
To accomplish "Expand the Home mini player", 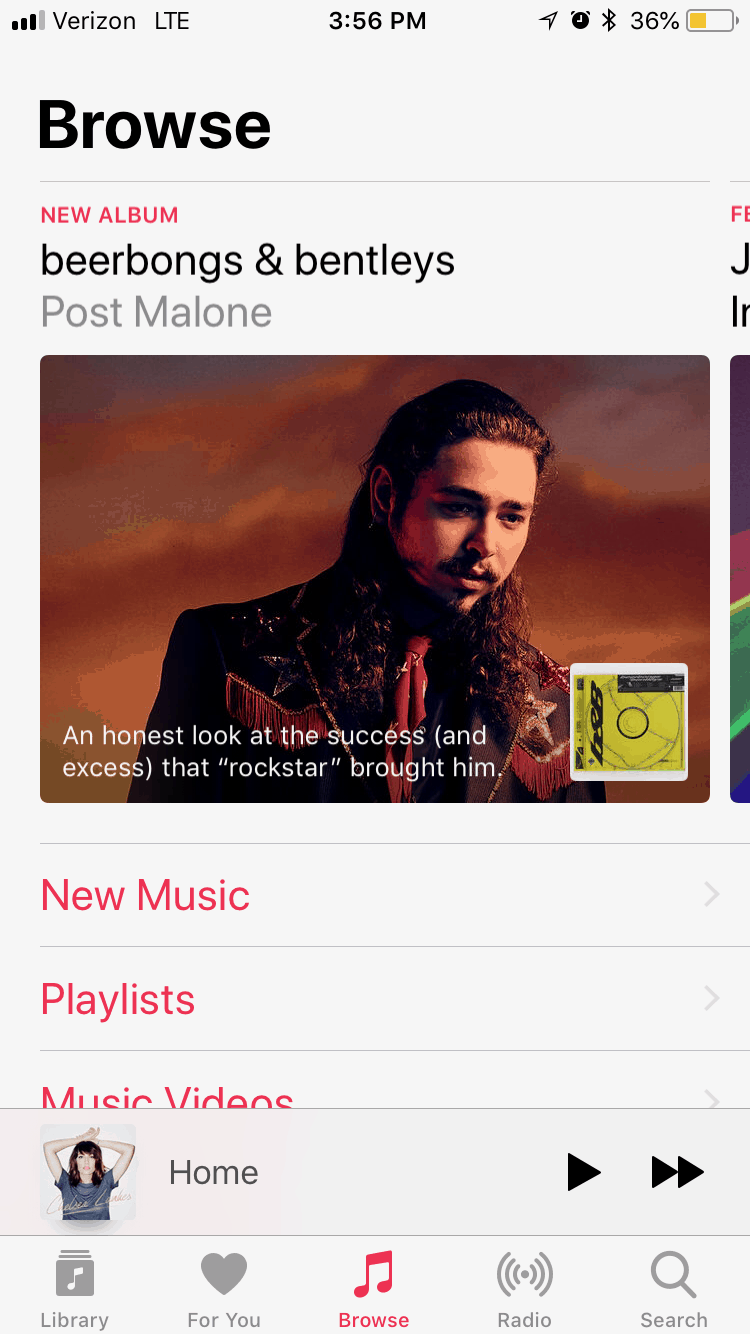I will tap(300, 1172).
